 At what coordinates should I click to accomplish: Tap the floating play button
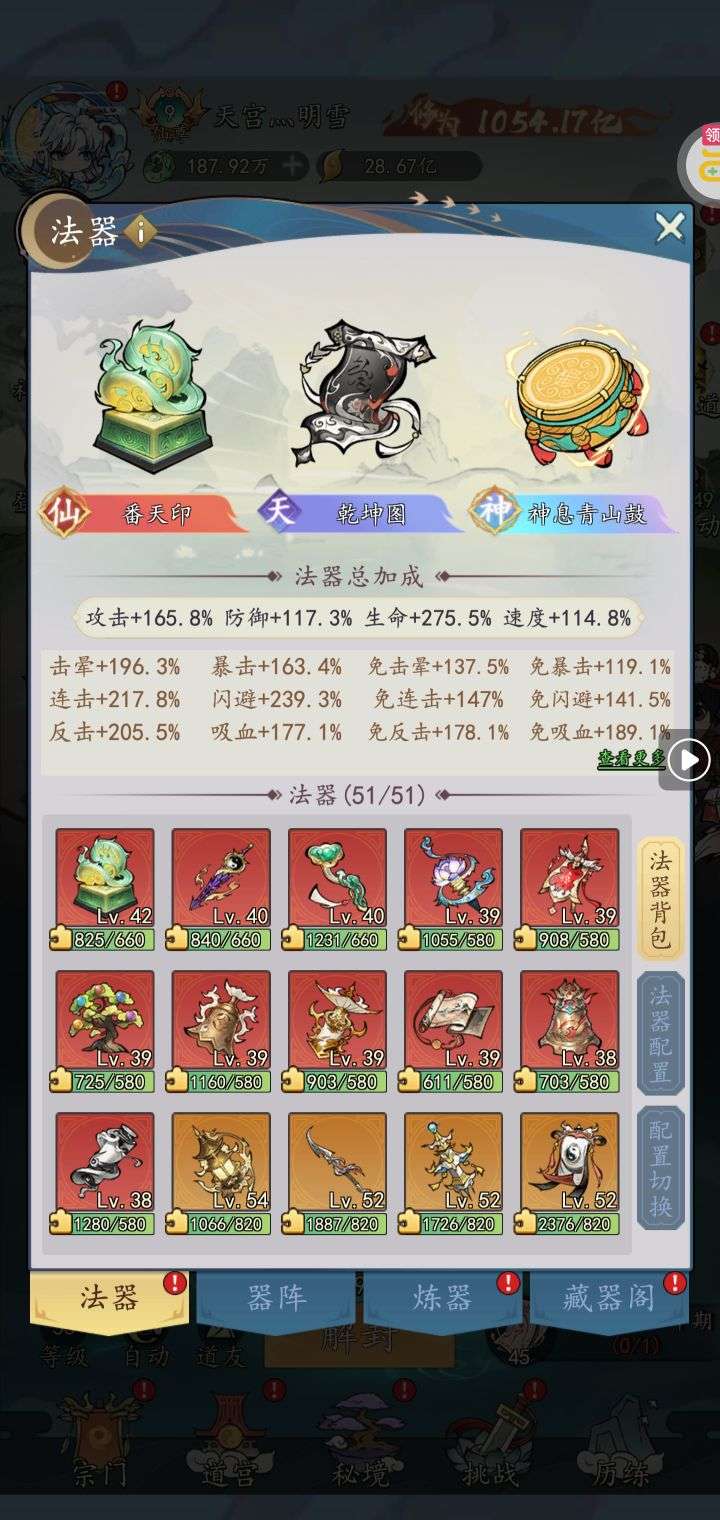(688, 761)
